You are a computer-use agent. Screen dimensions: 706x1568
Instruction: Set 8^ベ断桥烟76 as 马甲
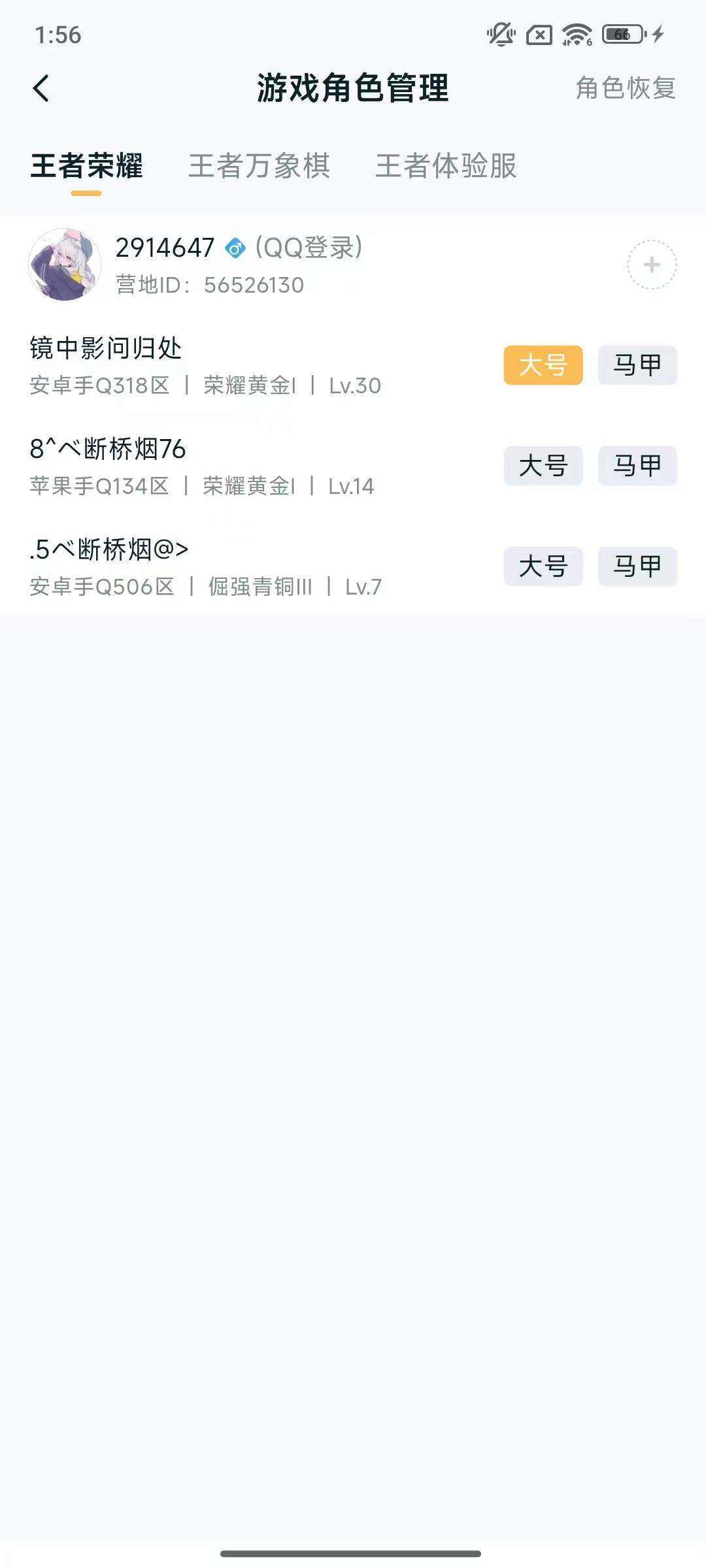pos(637,466)
